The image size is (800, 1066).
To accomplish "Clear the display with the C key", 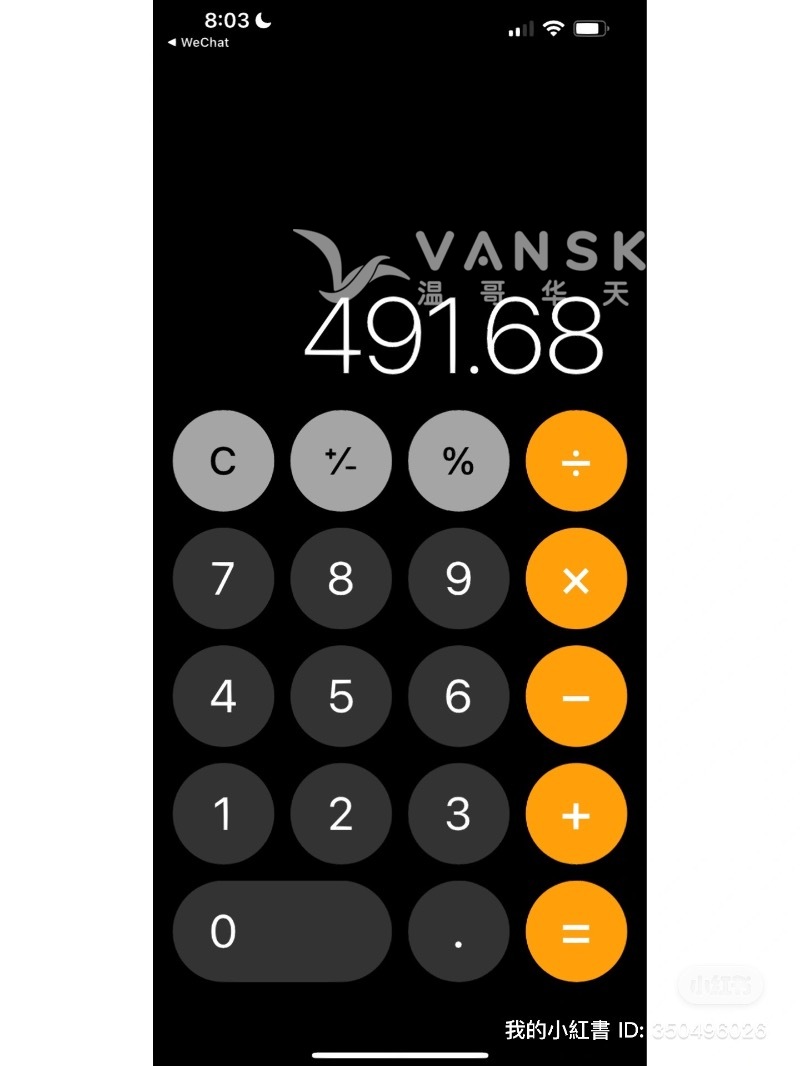I will click(223, 461).
